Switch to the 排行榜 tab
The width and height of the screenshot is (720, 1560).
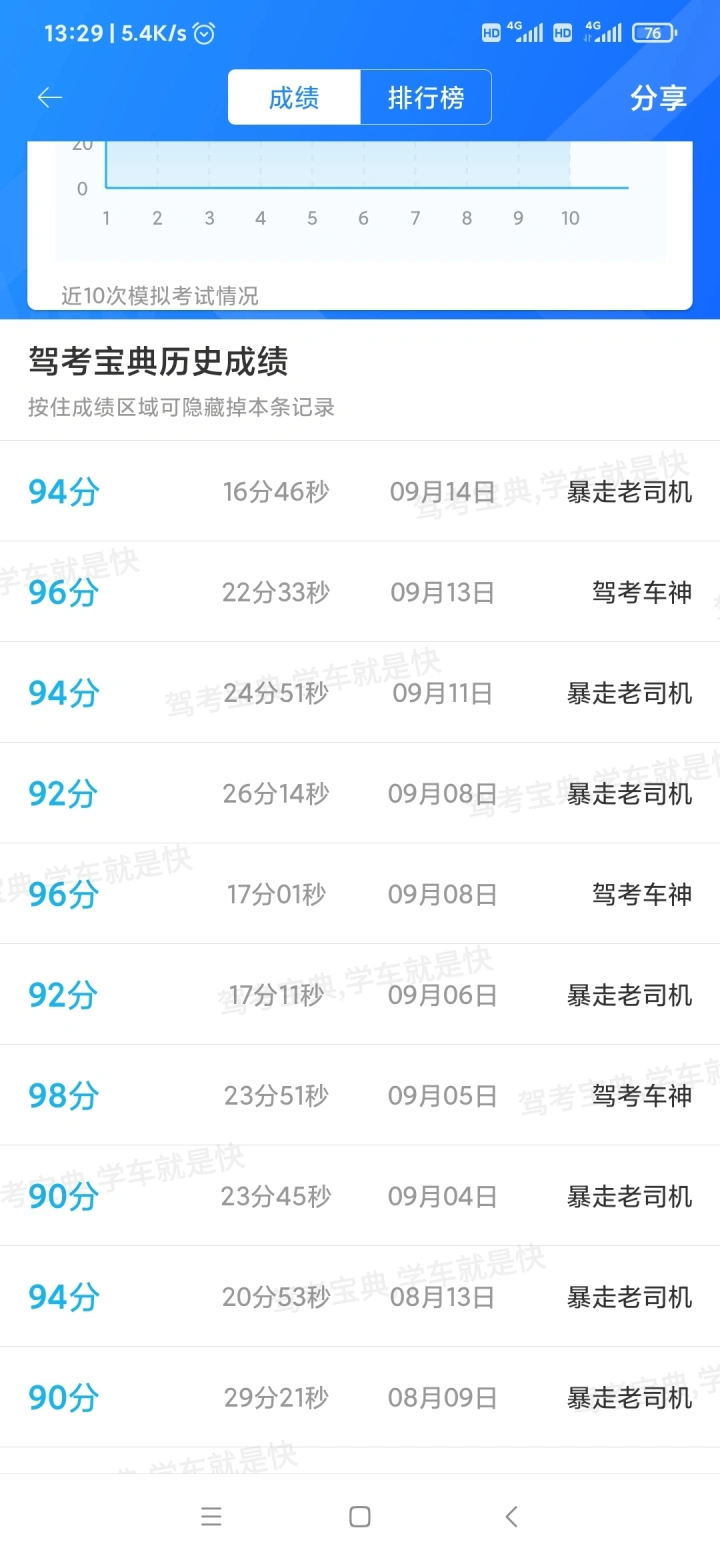pos(426,97)
